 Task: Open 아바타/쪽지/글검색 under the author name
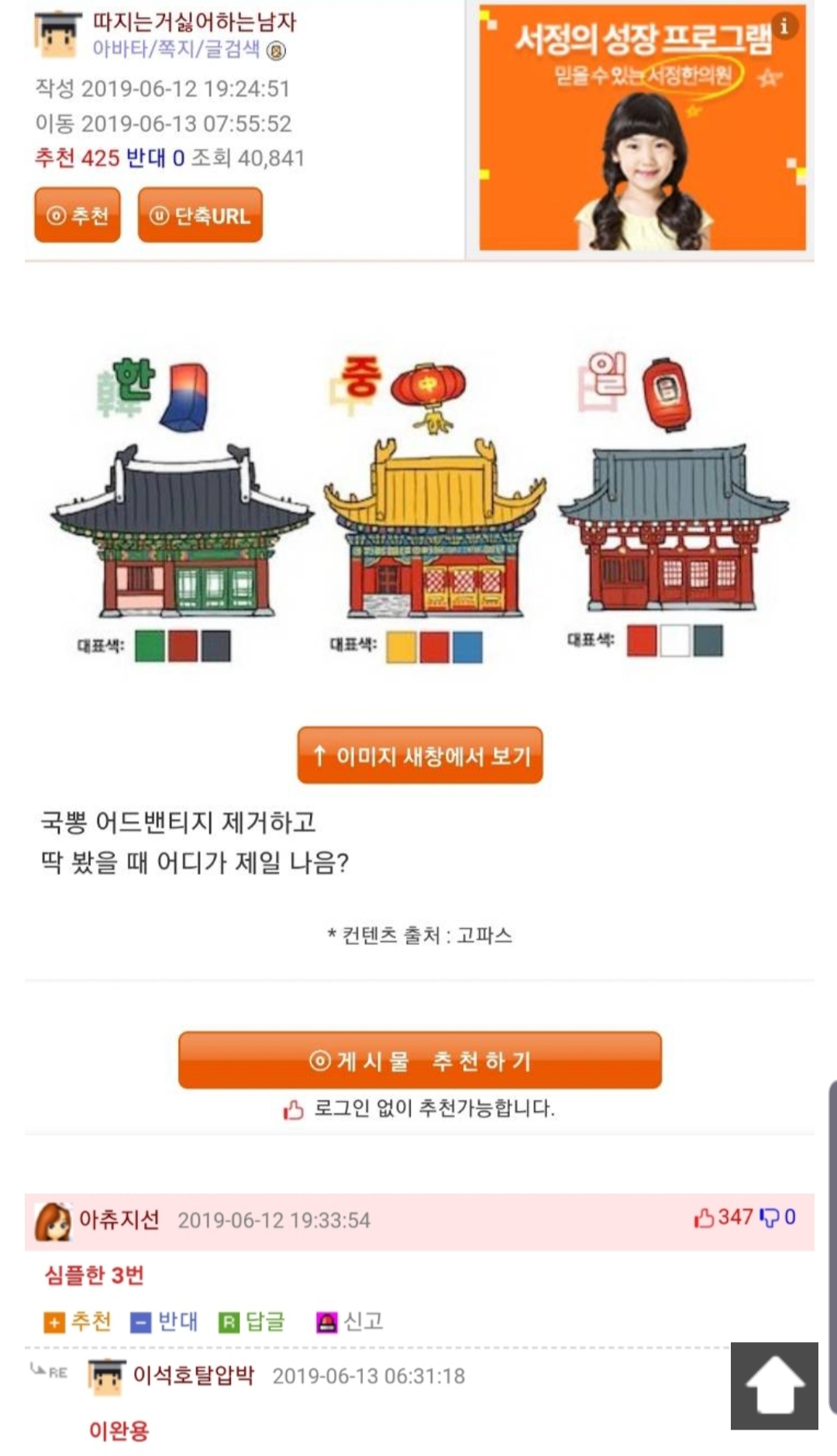click(x=176, y=50)
